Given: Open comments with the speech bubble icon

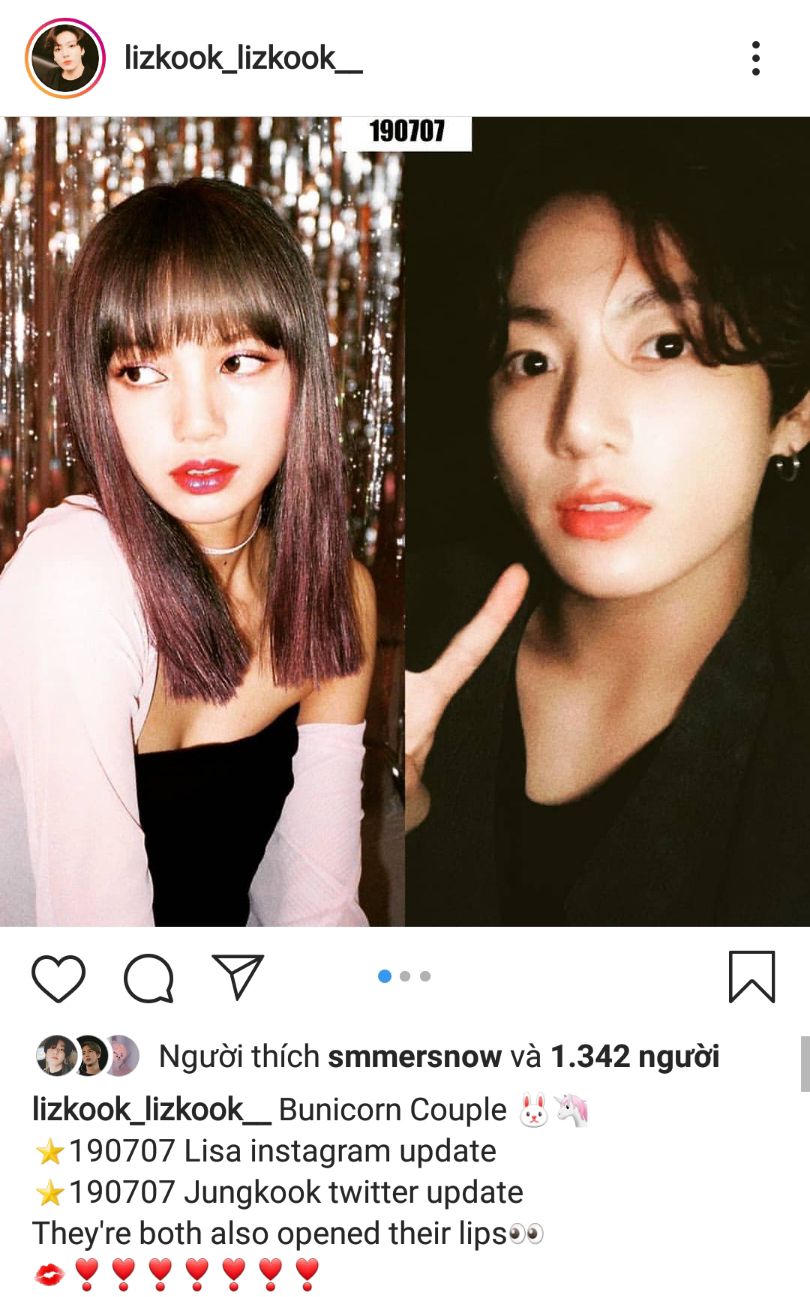Looking at the screenshot, I should (x=149, y=977).
